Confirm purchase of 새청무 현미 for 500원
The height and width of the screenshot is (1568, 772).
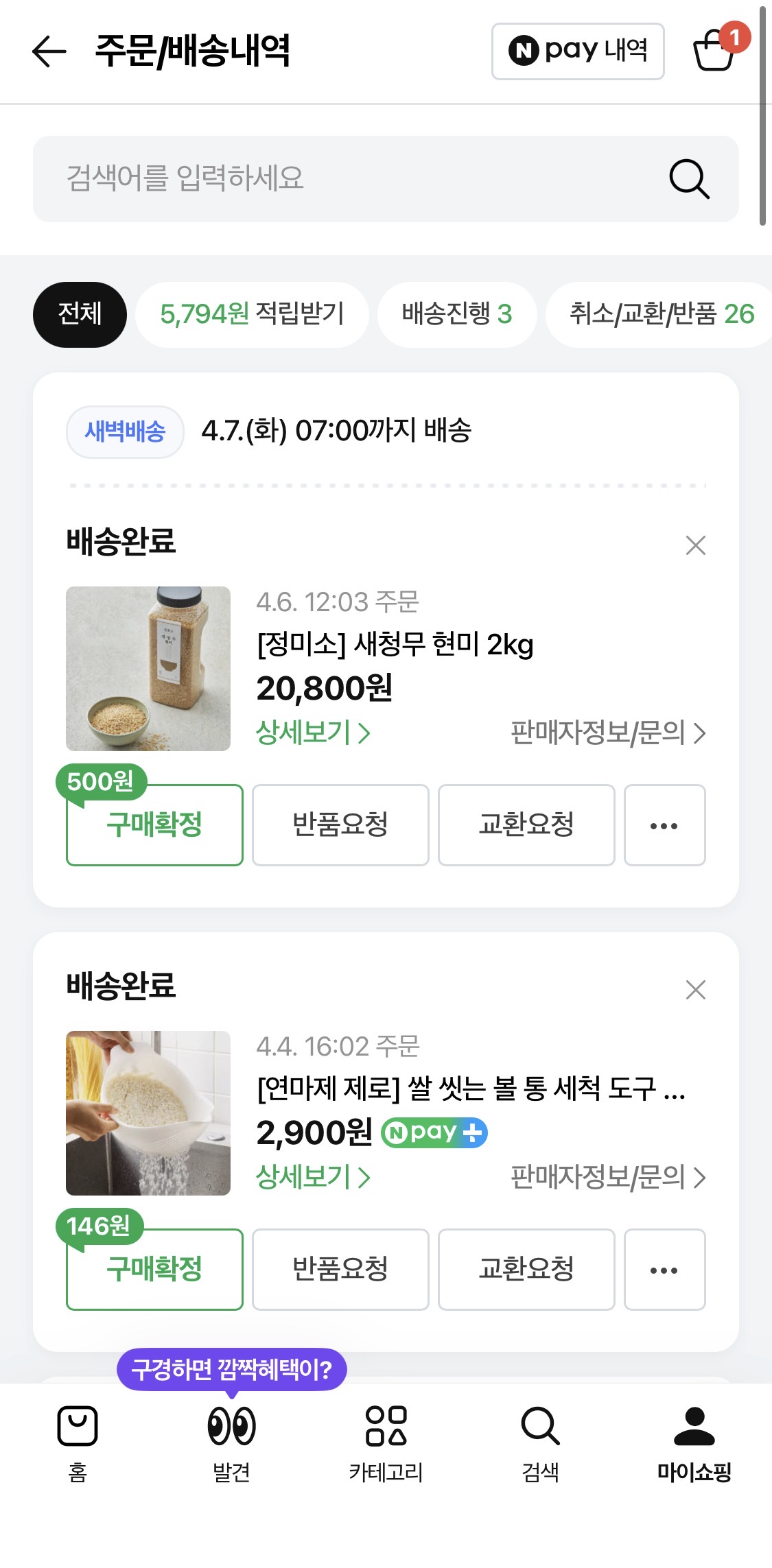pyautogui.click(x=154, y=824)
